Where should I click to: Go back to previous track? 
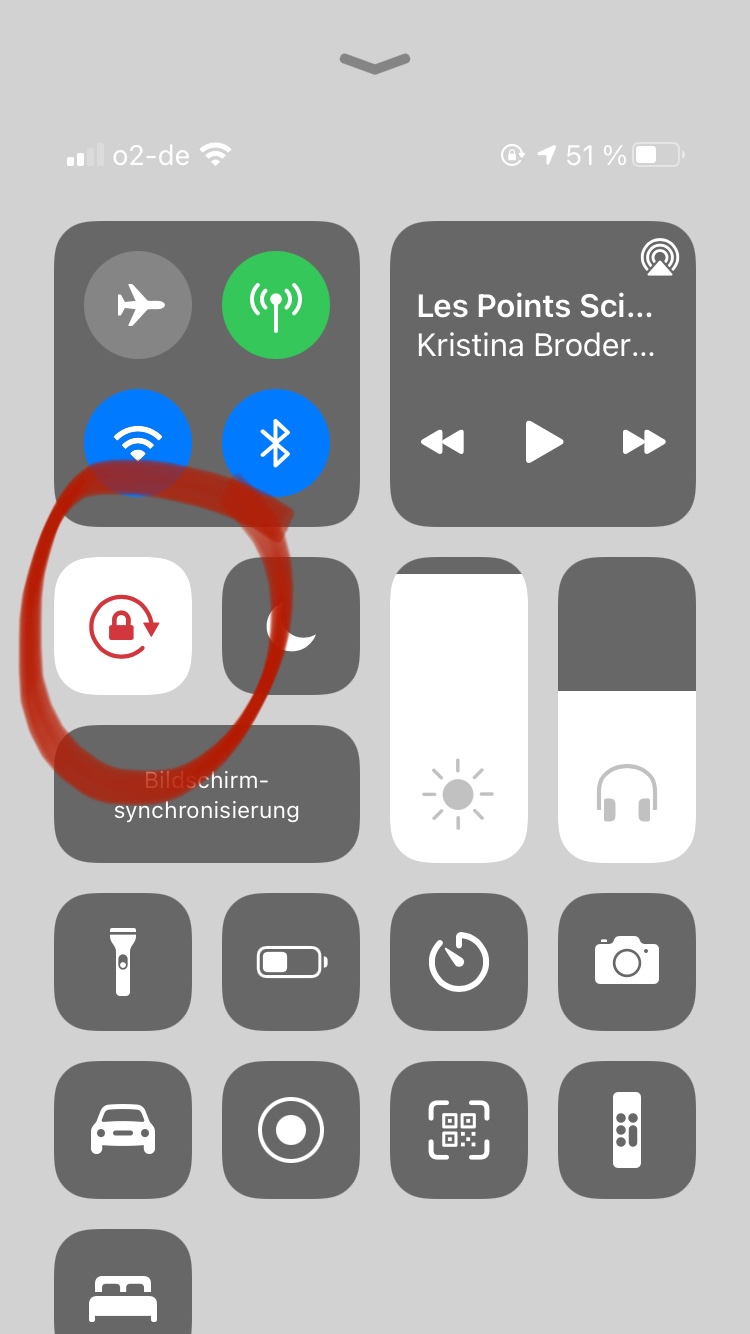[442, 441]
